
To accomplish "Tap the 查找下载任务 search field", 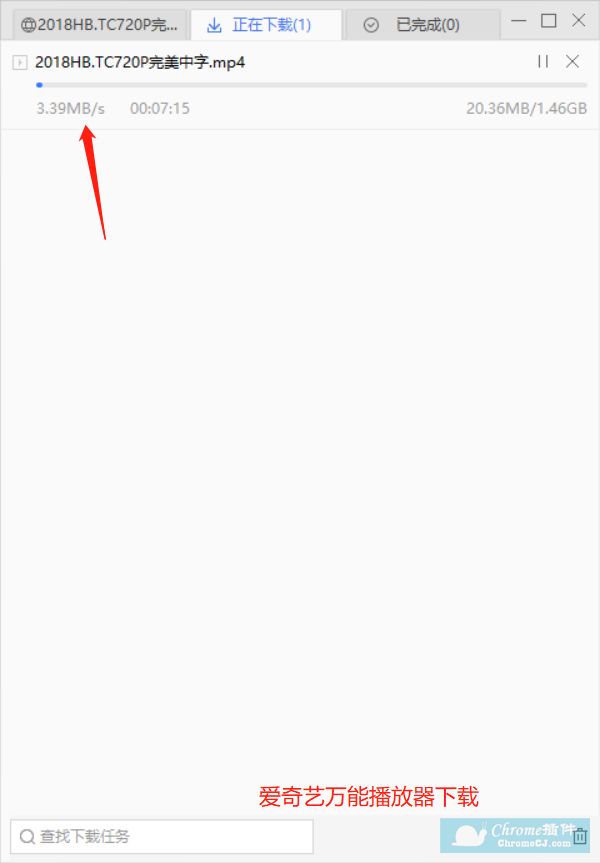I will coord(162,836).
